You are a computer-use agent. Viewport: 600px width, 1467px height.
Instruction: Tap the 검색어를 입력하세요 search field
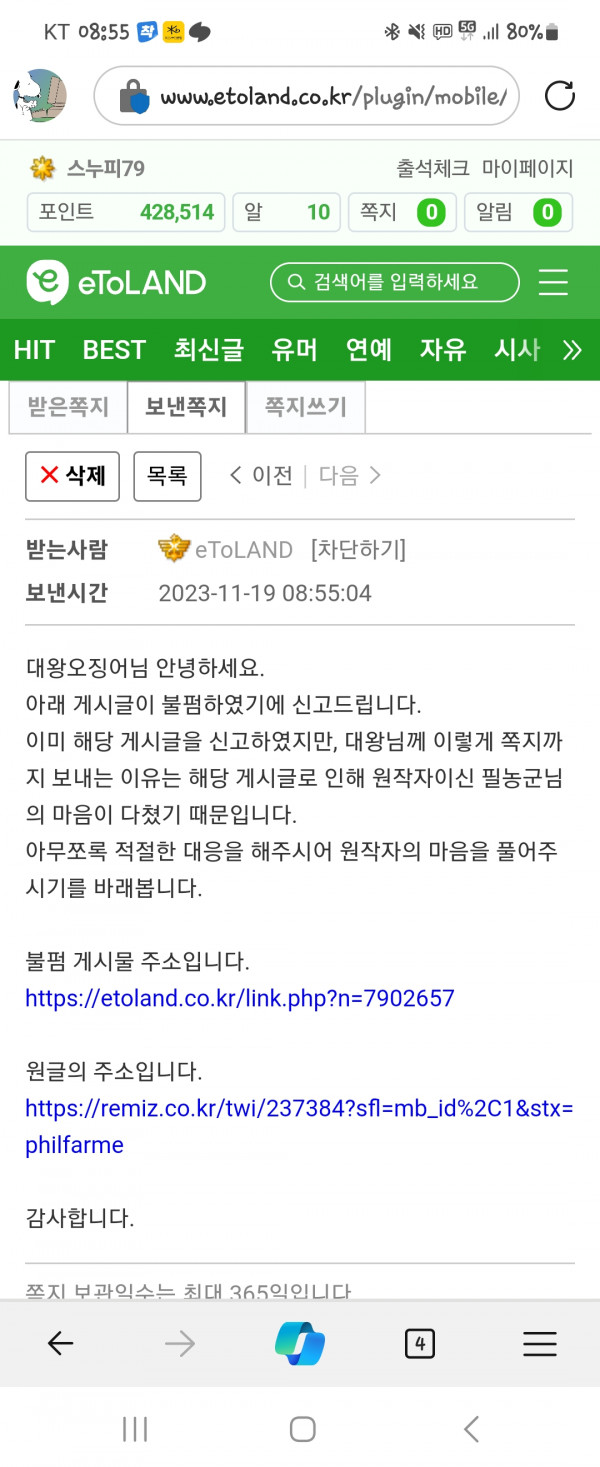pos(395,282)
